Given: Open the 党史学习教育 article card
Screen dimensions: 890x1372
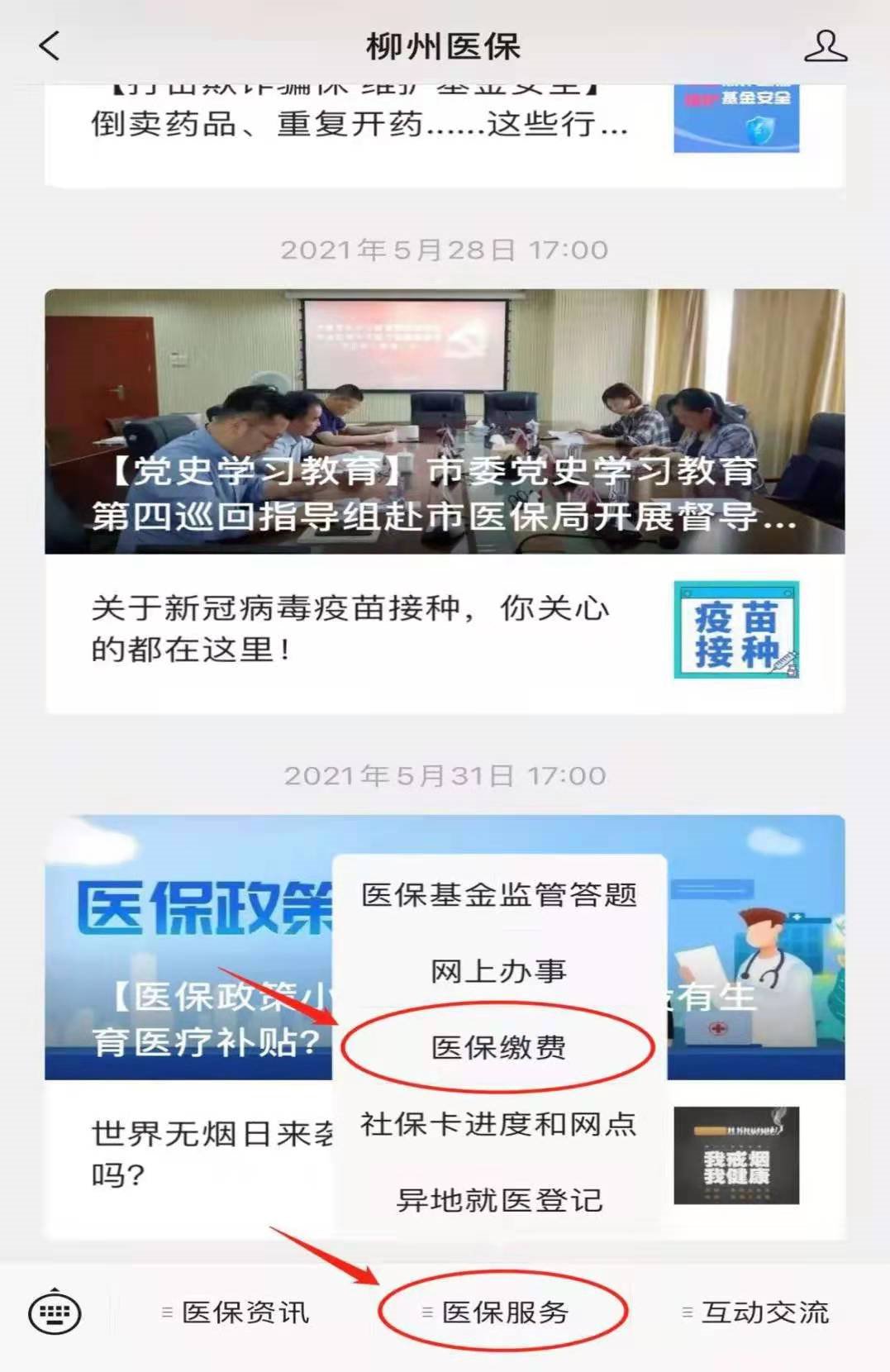Looking at the screenshot, I should click(445, 422).
